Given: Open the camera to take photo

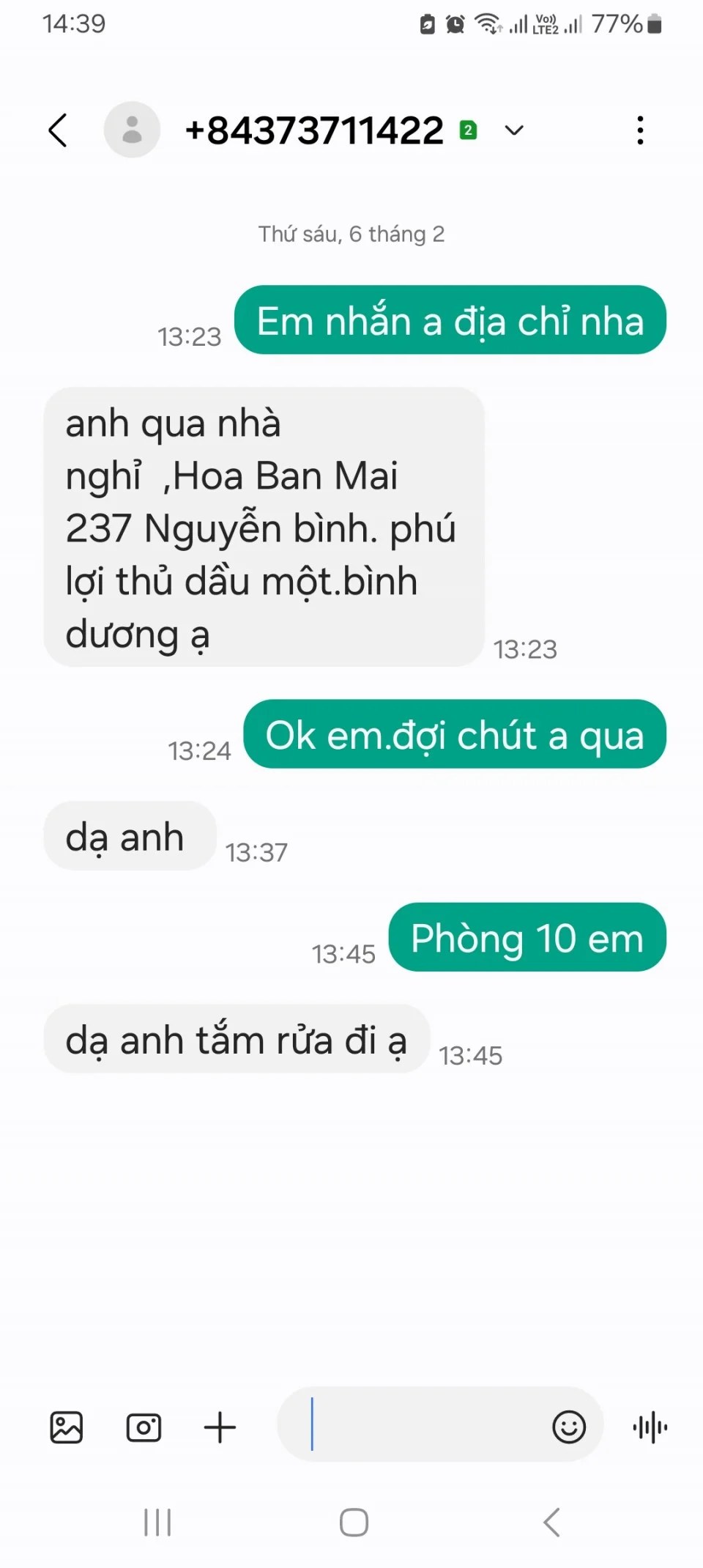Looking at the screenshot, I should click(x=144, y=1427).
